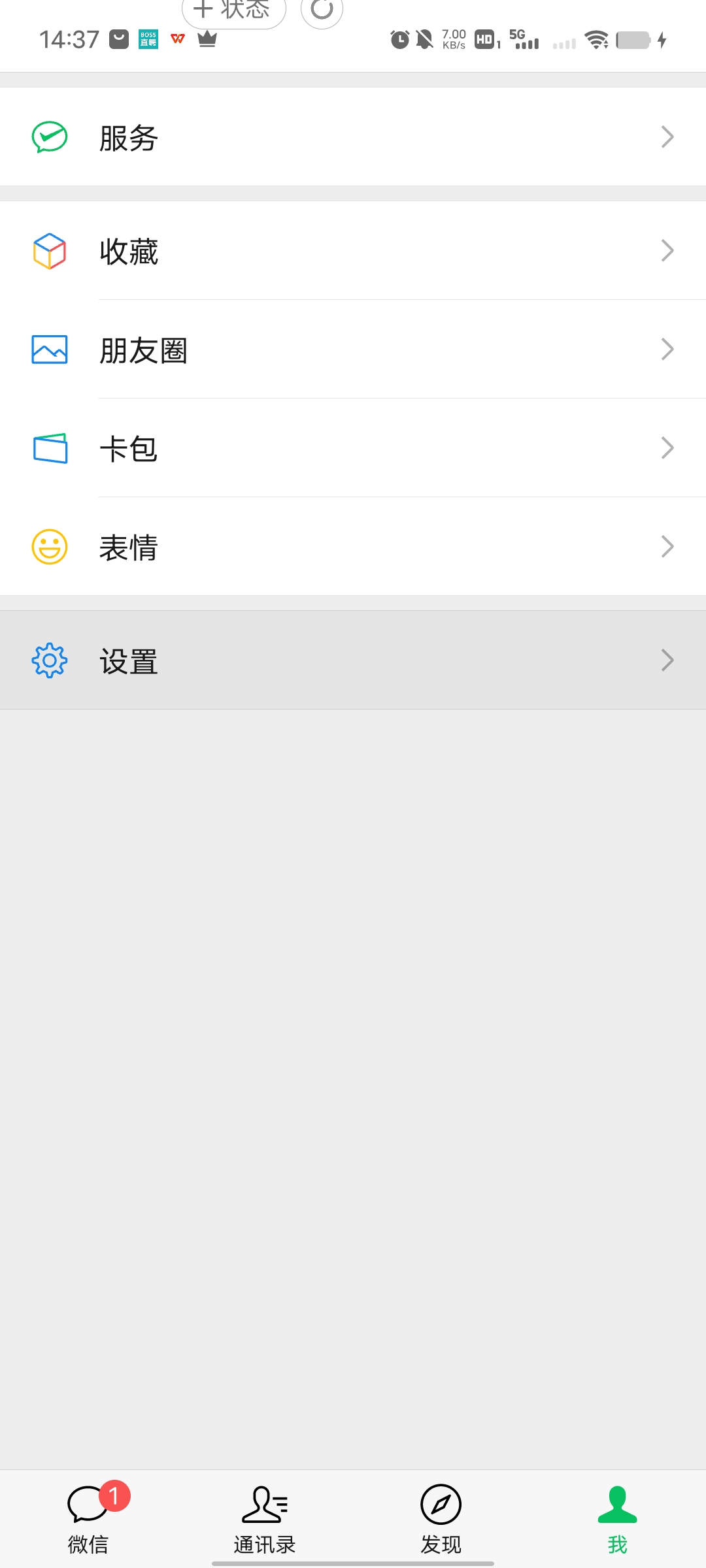Open the 服务 (Services) row

click(353, 137)
